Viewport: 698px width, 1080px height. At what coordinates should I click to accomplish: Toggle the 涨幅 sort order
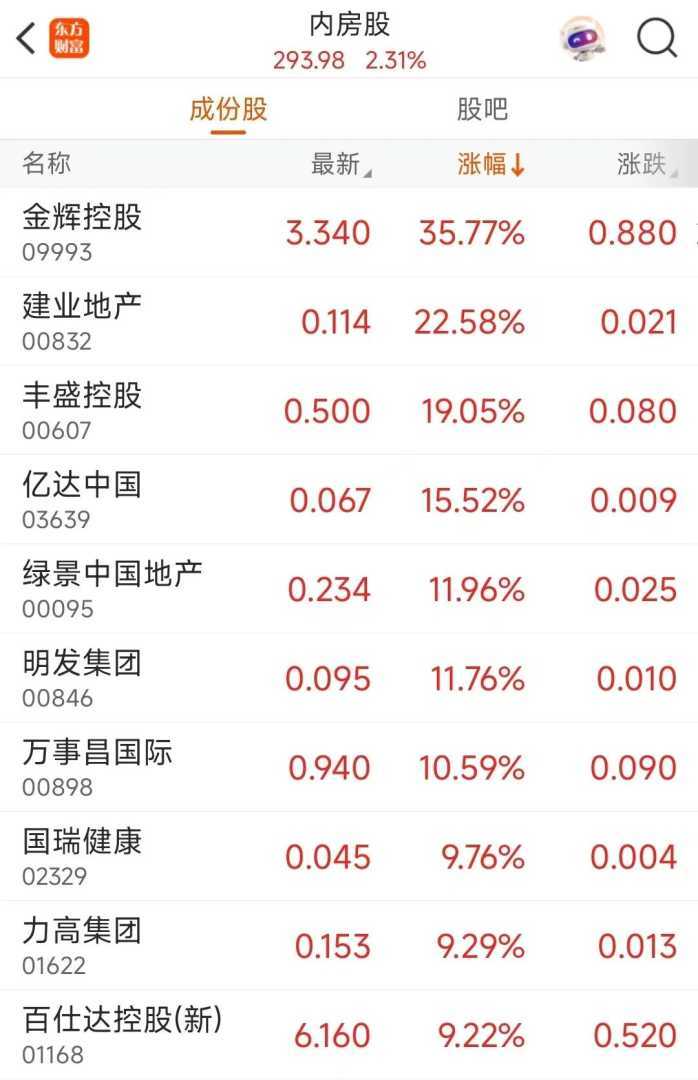[x=491, y=165]
